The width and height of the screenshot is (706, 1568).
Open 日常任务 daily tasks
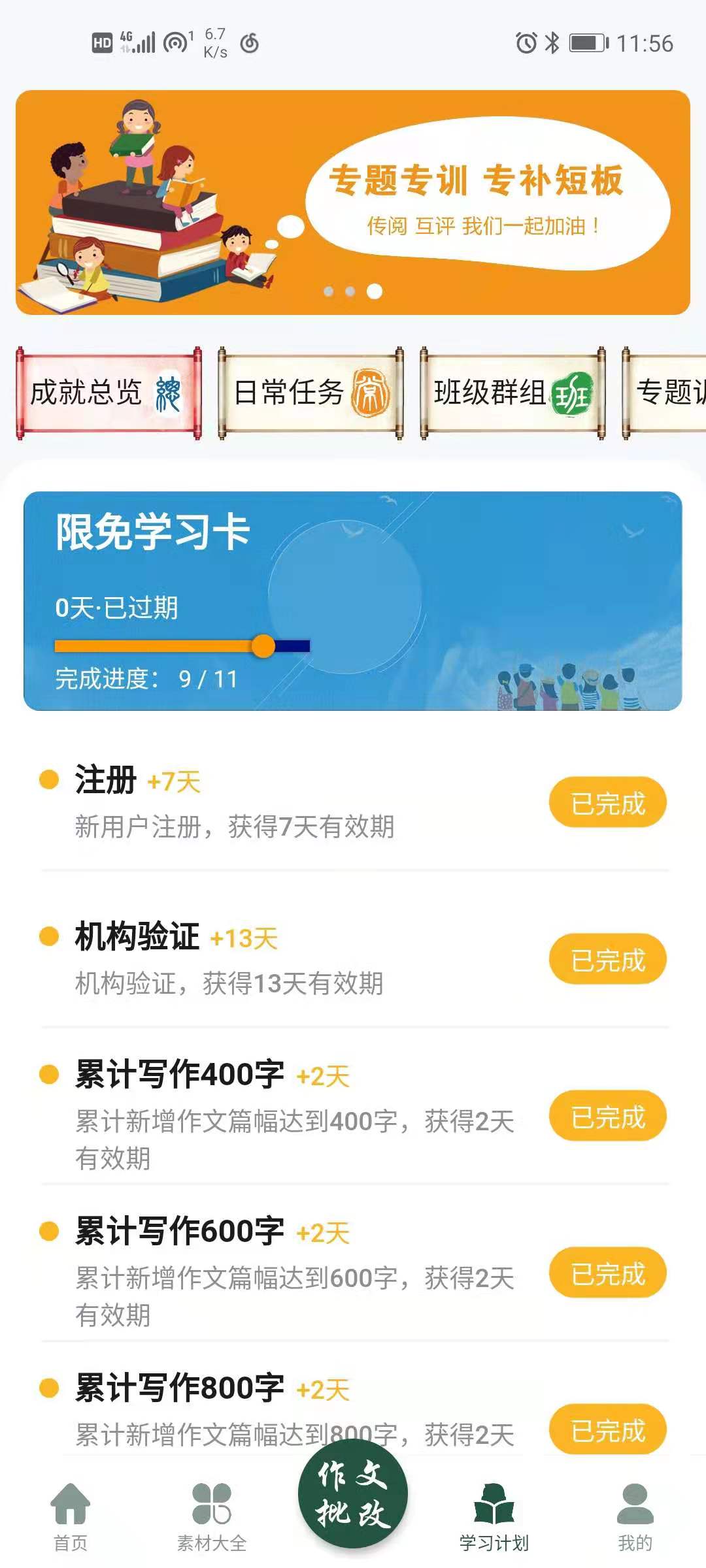pos(311,393)
